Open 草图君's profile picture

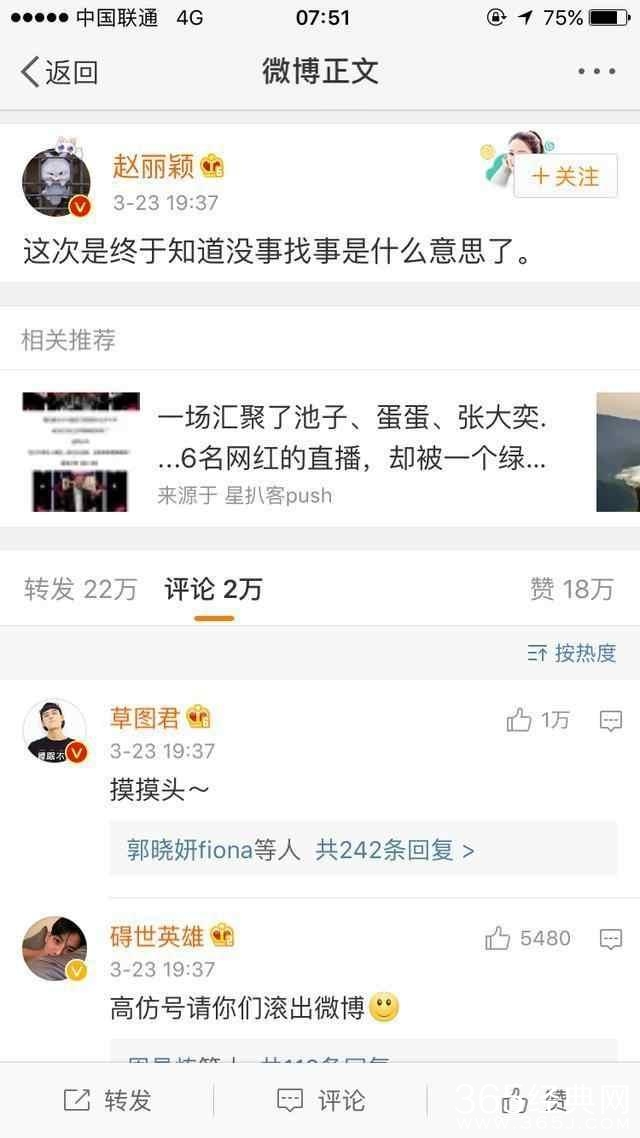pyautogui.click(x=55, y=730)
